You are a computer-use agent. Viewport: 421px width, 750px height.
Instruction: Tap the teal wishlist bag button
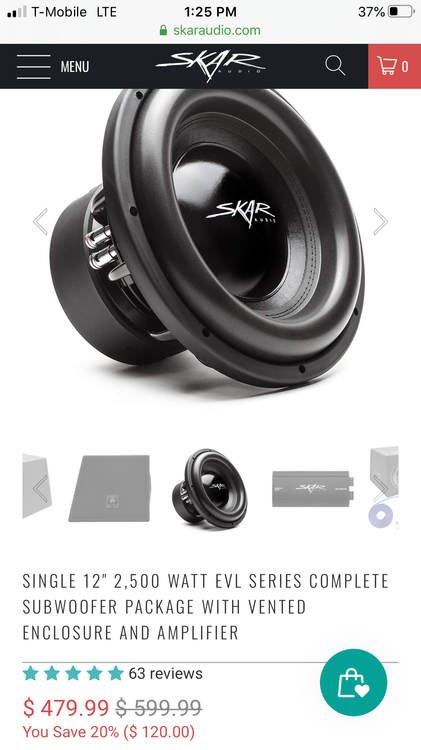(354, 683)
